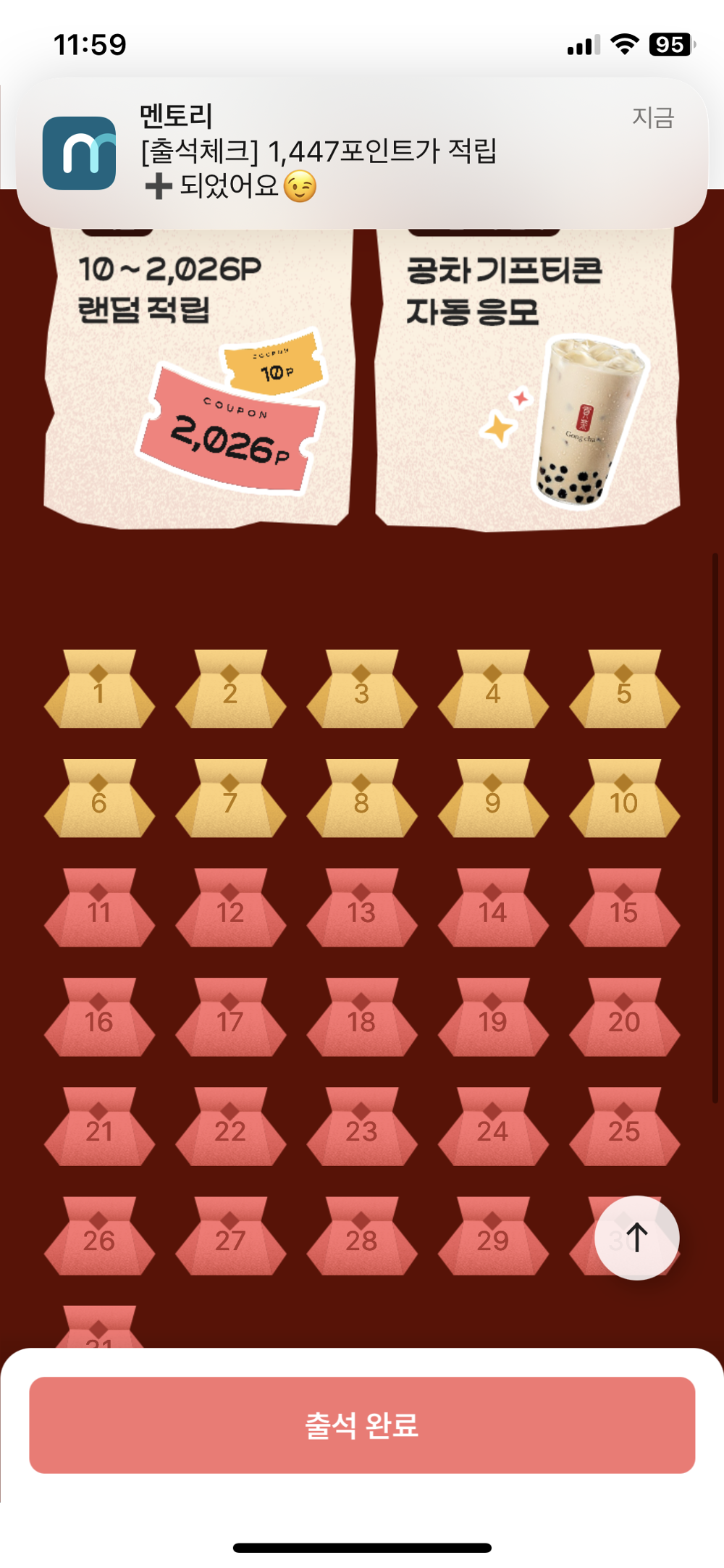The height and width of the screenshot is (1568, 724).
Task: Choose the red pouch numbered 26
Action: pos(99,1237)
